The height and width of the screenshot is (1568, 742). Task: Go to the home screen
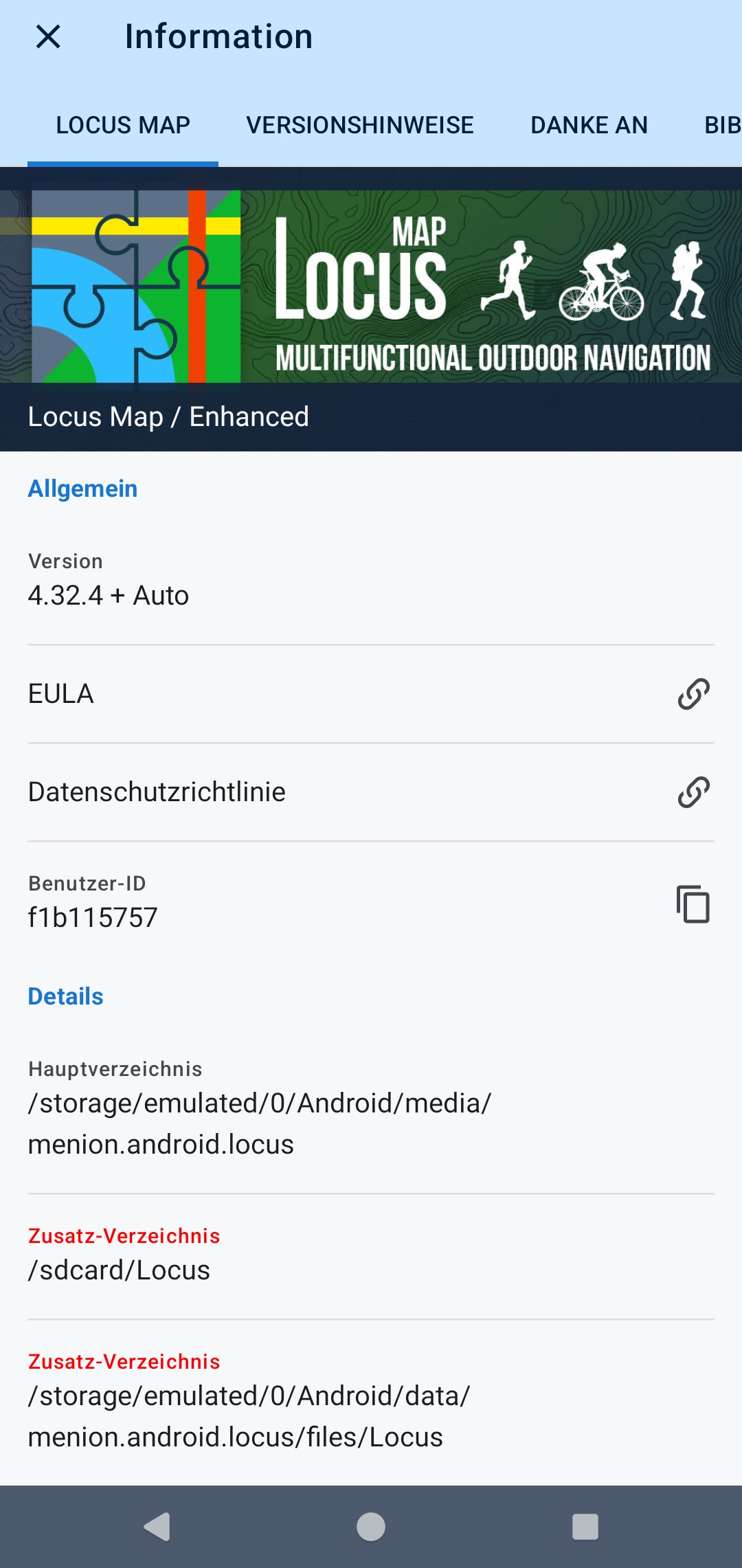click(371, 1527)
